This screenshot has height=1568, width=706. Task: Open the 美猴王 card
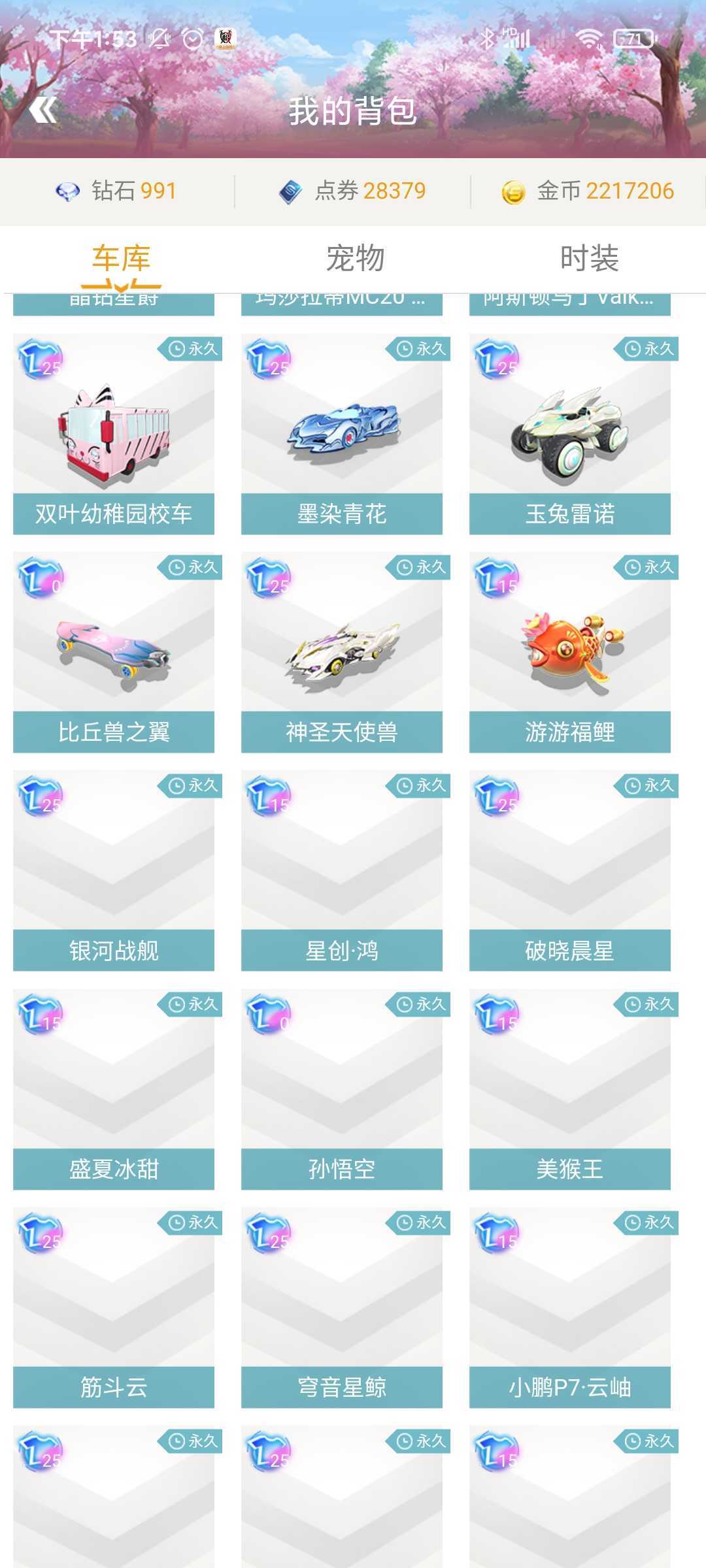(x=570, y=1089)
